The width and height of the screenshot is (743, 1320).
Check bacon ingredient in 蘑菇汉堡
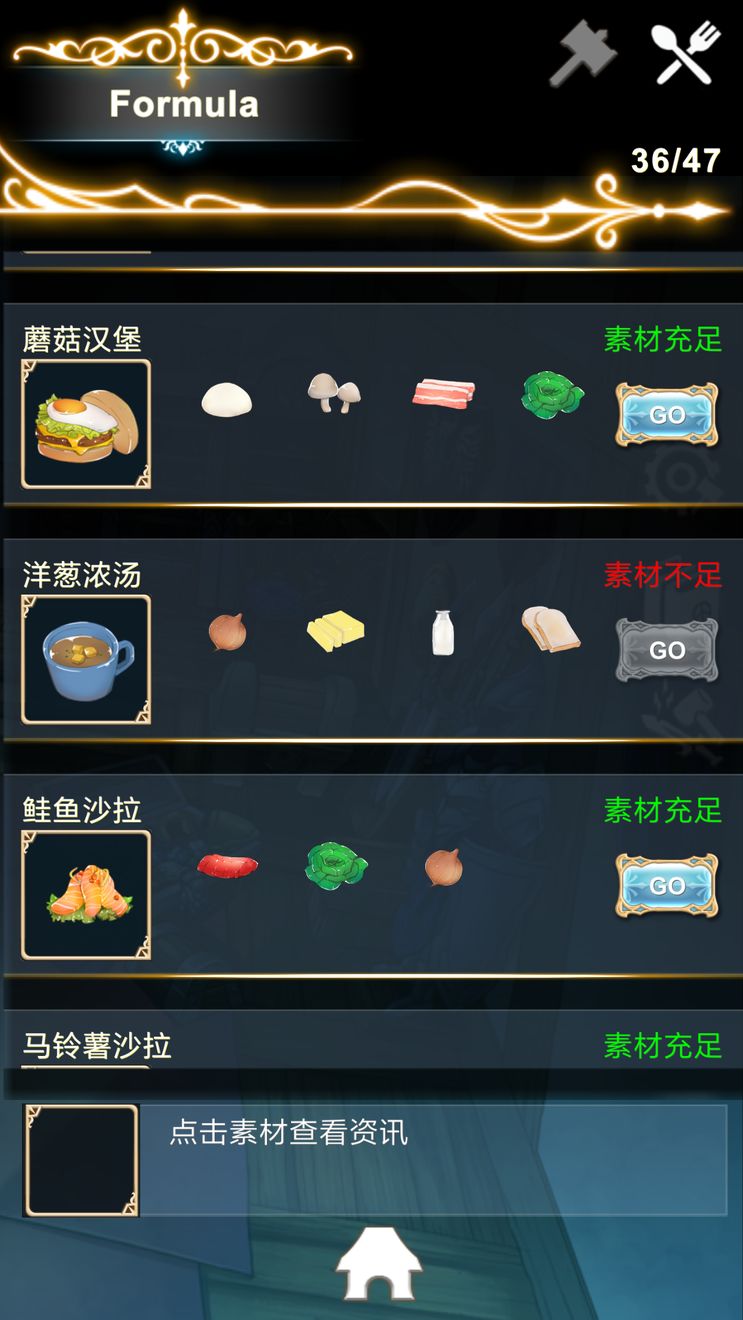tap(443, 392)
